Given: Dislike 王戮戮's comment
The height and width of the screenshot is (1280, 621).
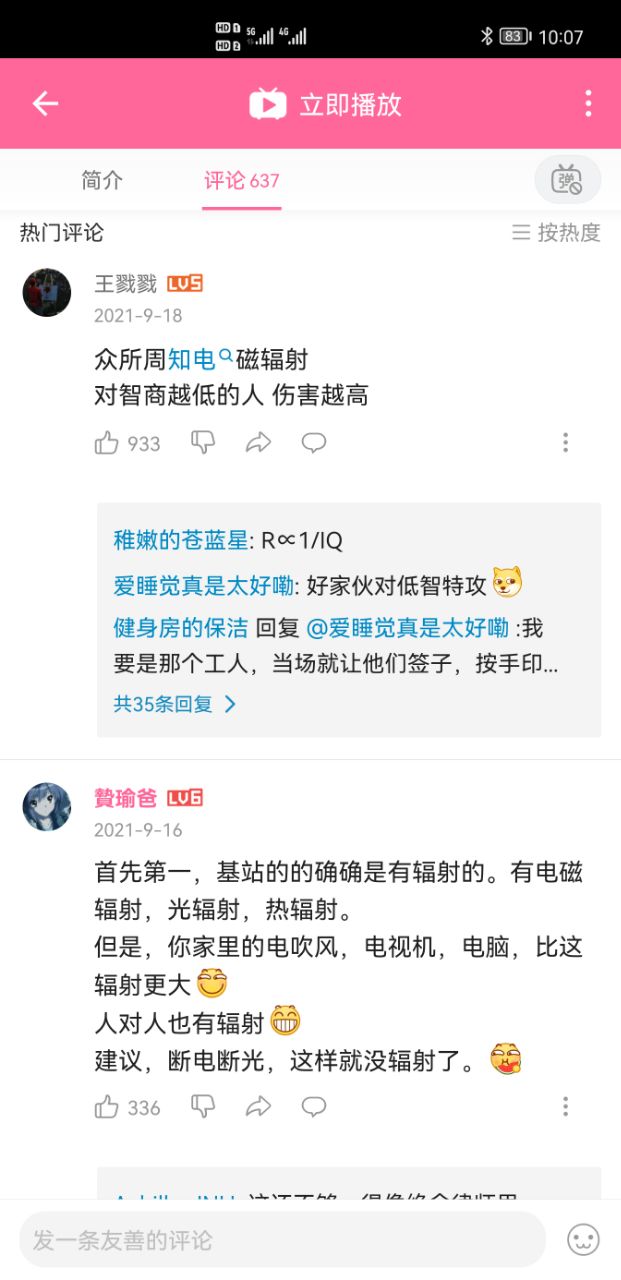Looking at the screenshot, I should pyautogui.click(x=203, y=443).
